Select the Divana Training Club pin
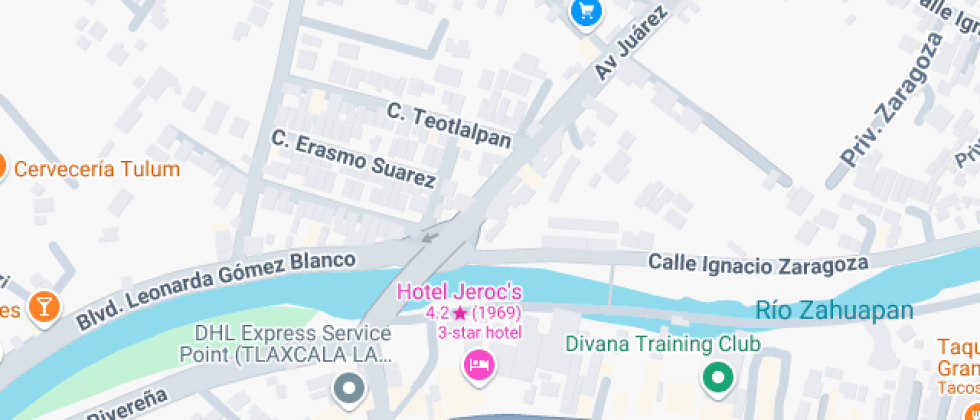Image resolution: width=980 pixels, height=420 pixels. point(716,377)
